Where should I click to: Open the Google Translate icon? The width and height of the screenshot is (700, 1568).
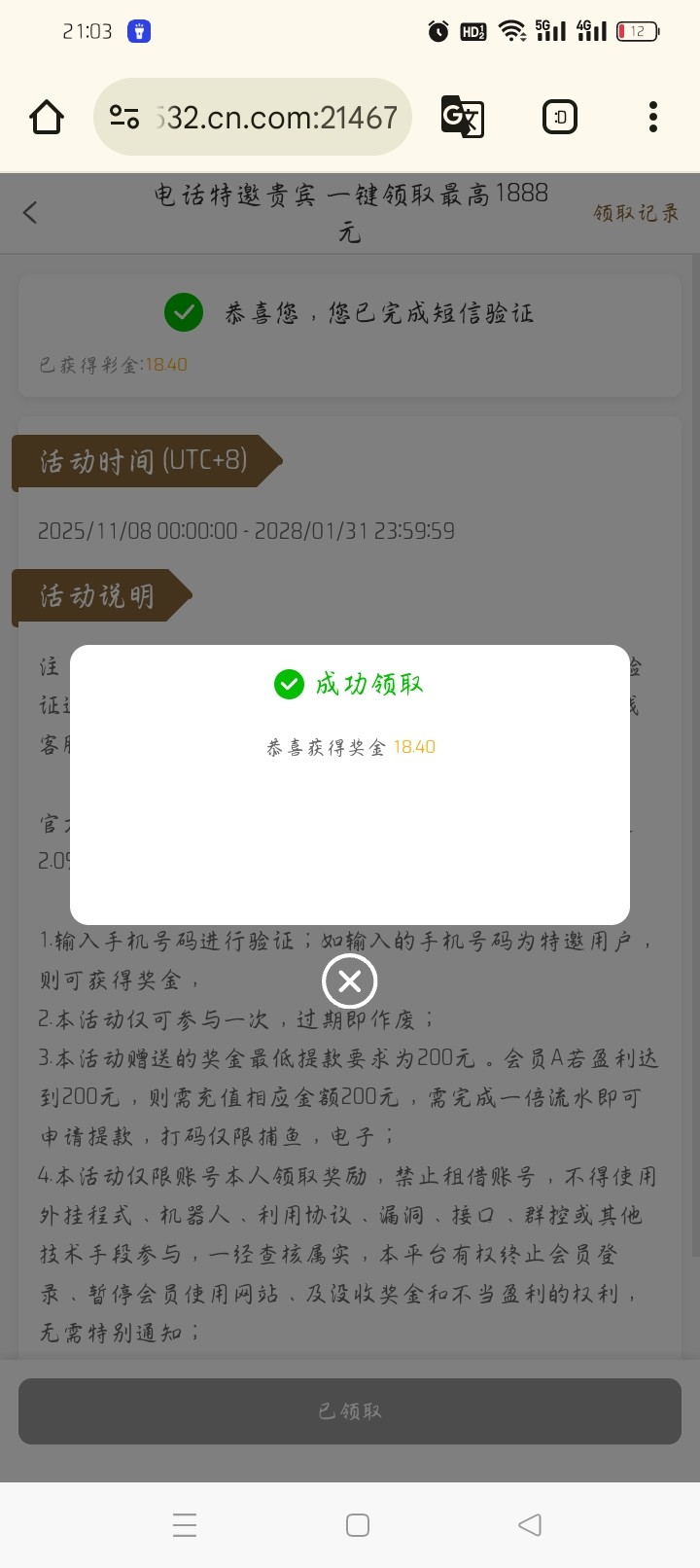pyautogui.click(x=463, y=116)
